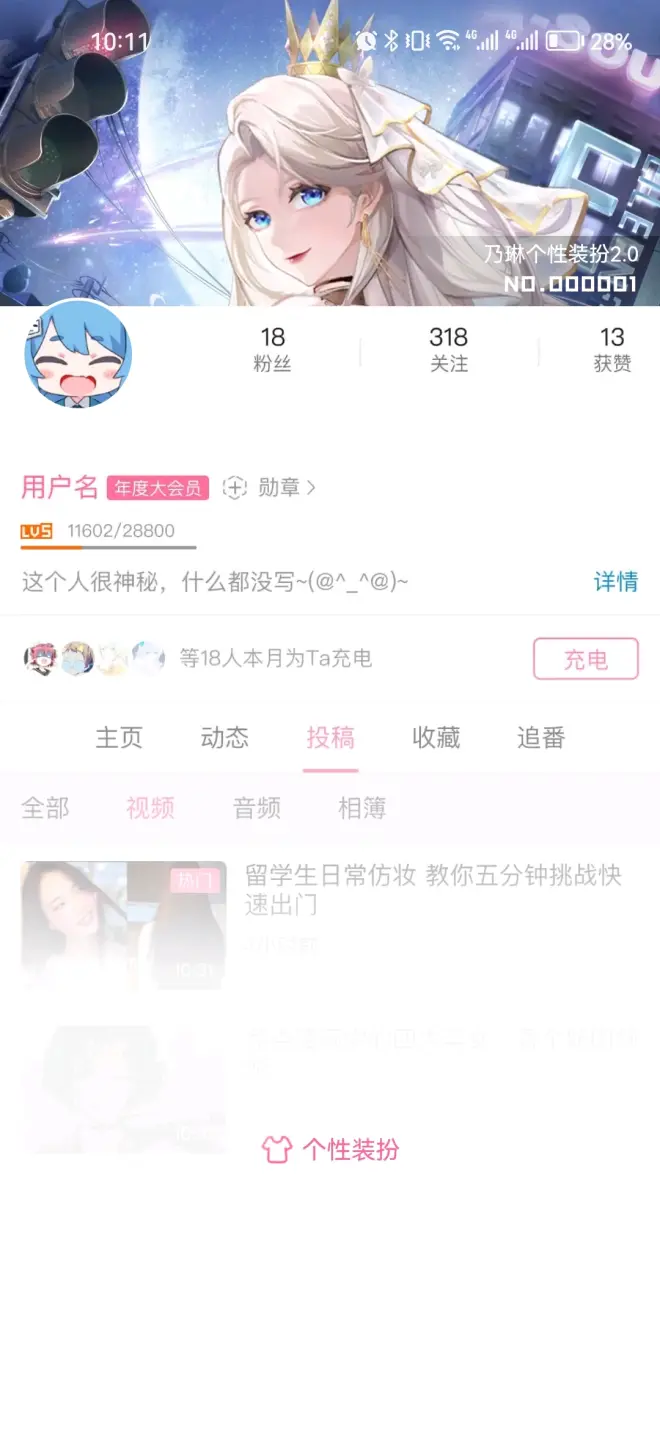
Task: Filter uploads by 全部
Action: pos(46,808)
